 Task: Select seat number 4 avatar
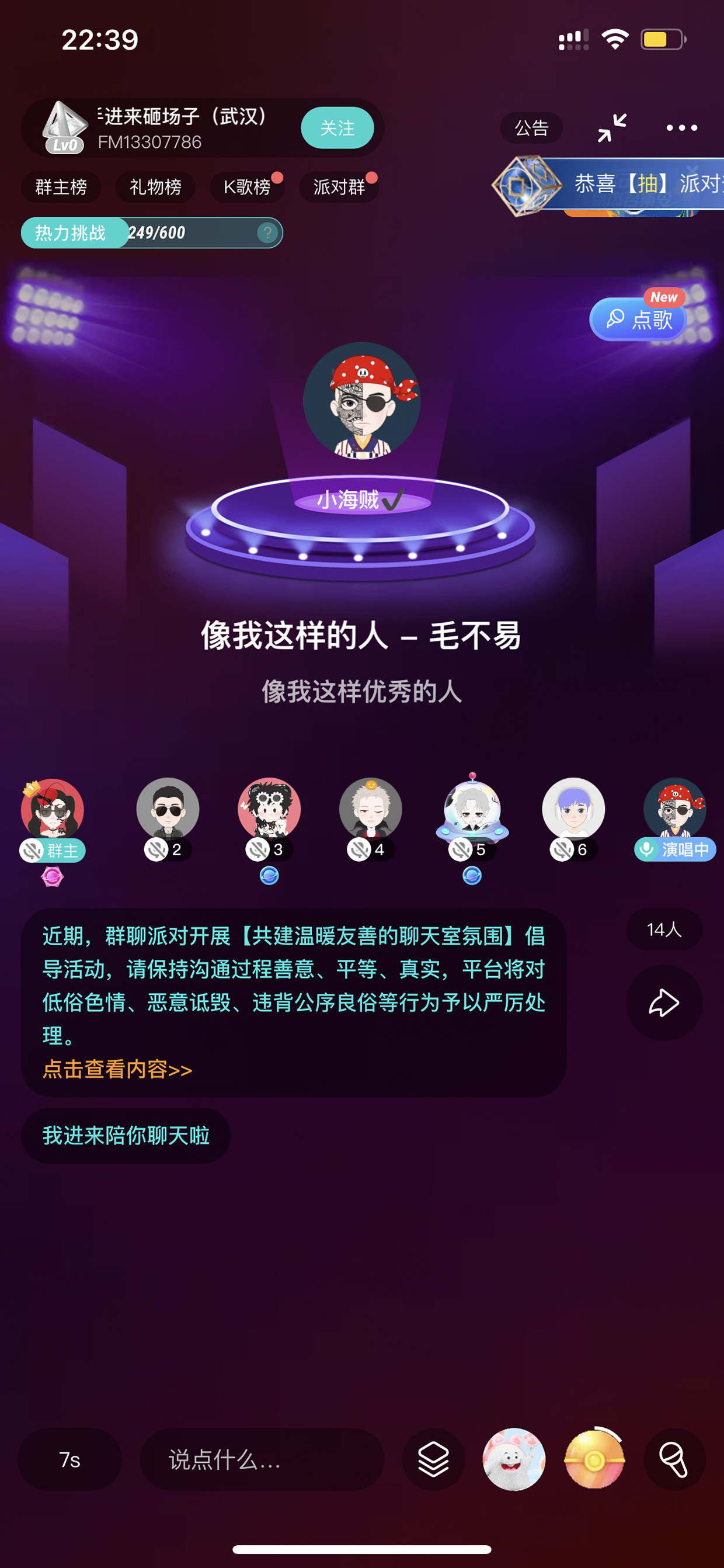(x=371, y=810)
